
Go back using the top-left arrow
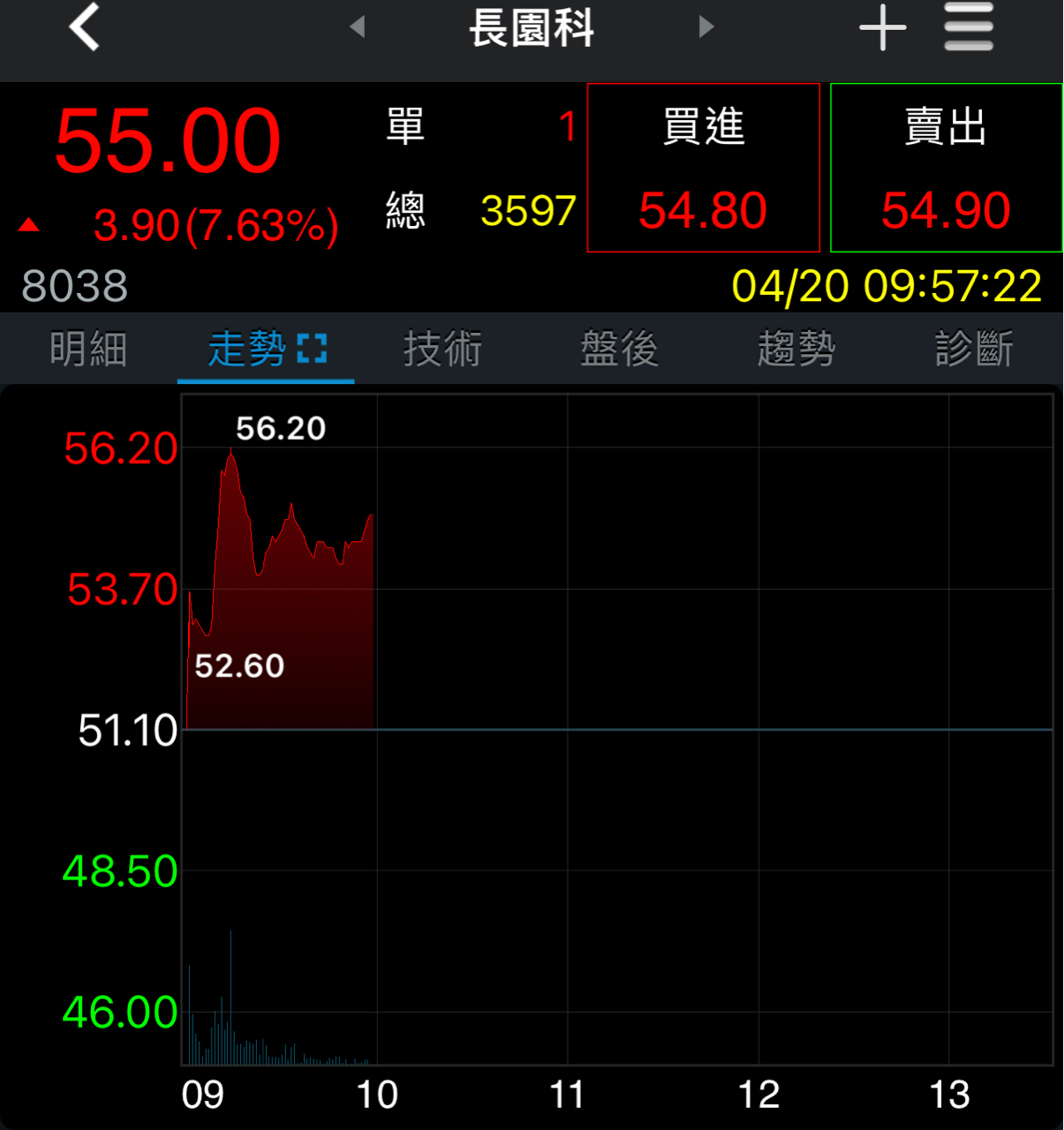[85, 27]
